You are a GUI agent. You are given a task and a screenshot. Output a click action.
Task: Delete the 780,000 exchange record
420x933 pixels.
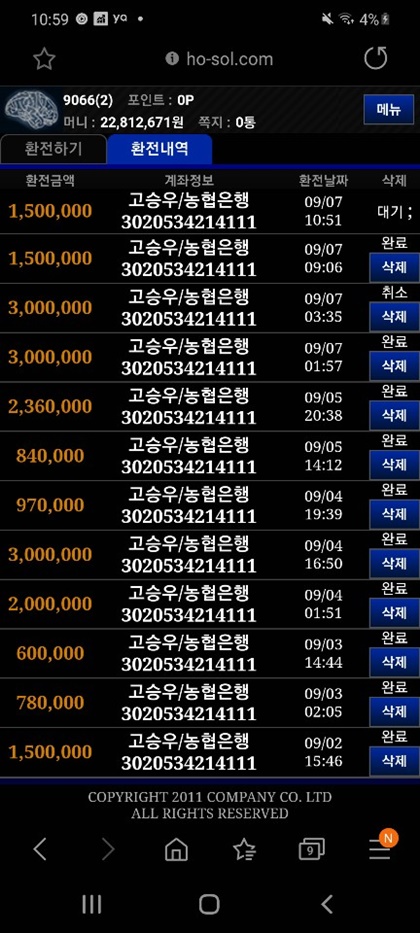tap(394, 712)
